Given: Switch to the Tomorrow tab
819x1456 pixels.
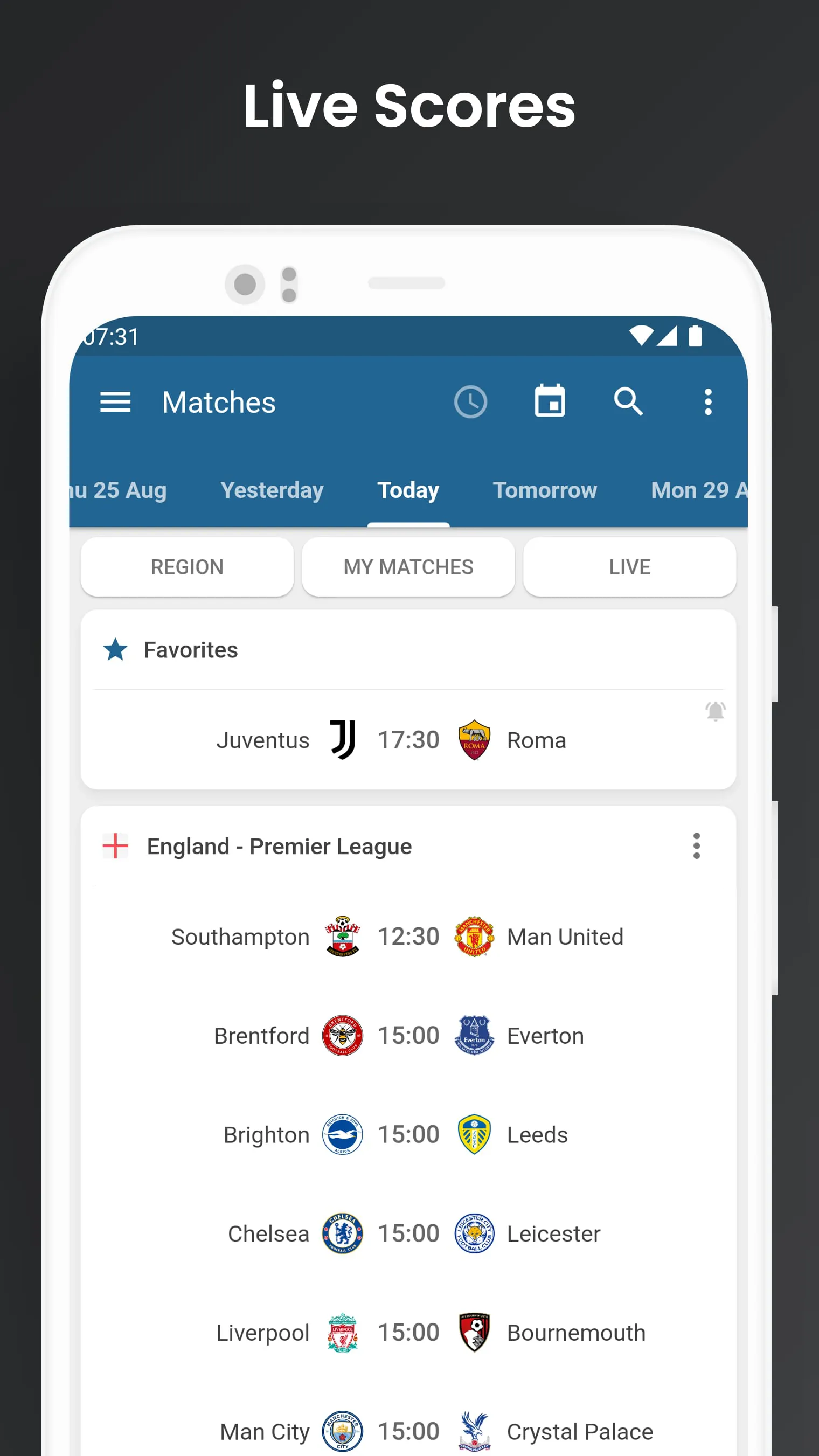Looking at the screenshot, I should [x=544, y=490].
